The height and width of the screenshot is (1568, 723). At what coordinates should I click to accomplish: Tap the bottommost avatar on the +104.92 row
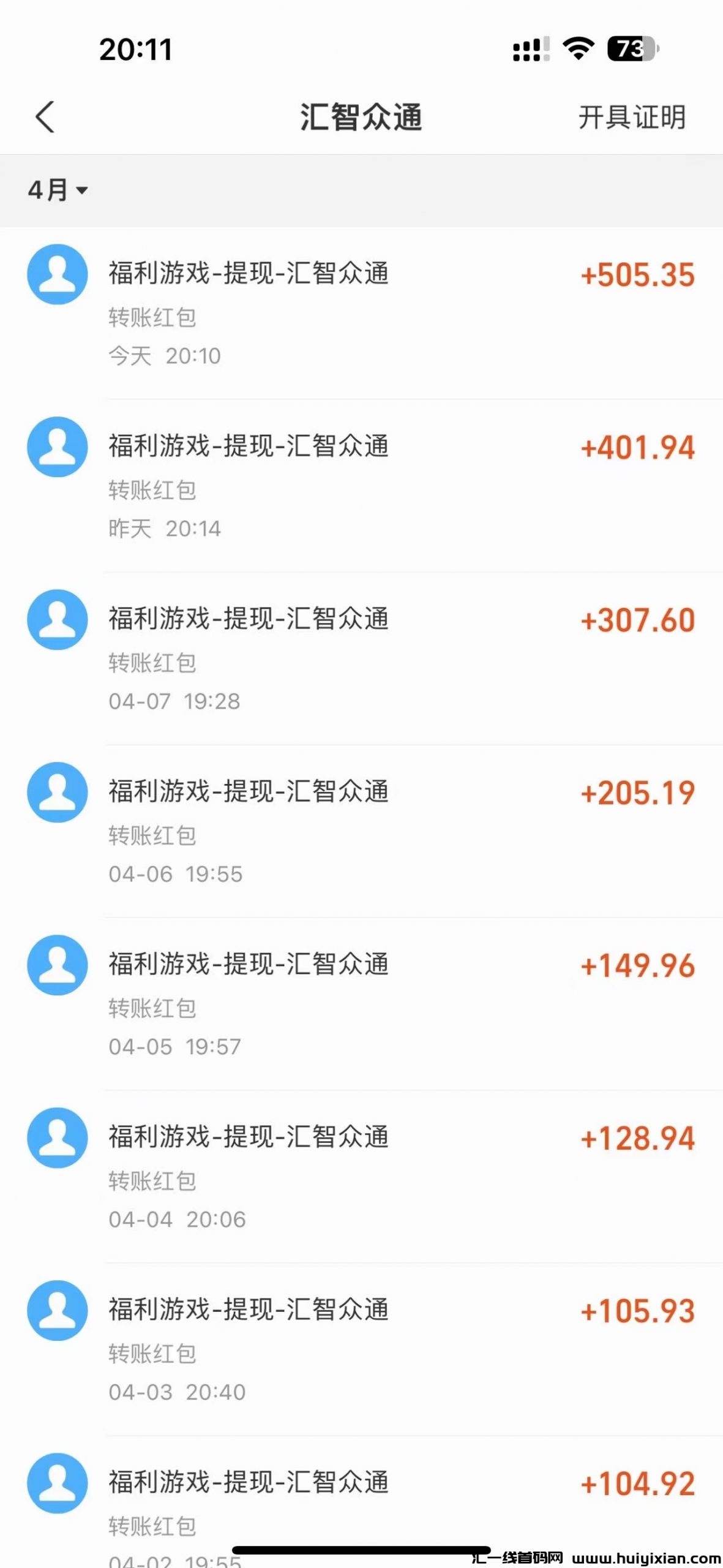coord(57,1482)
